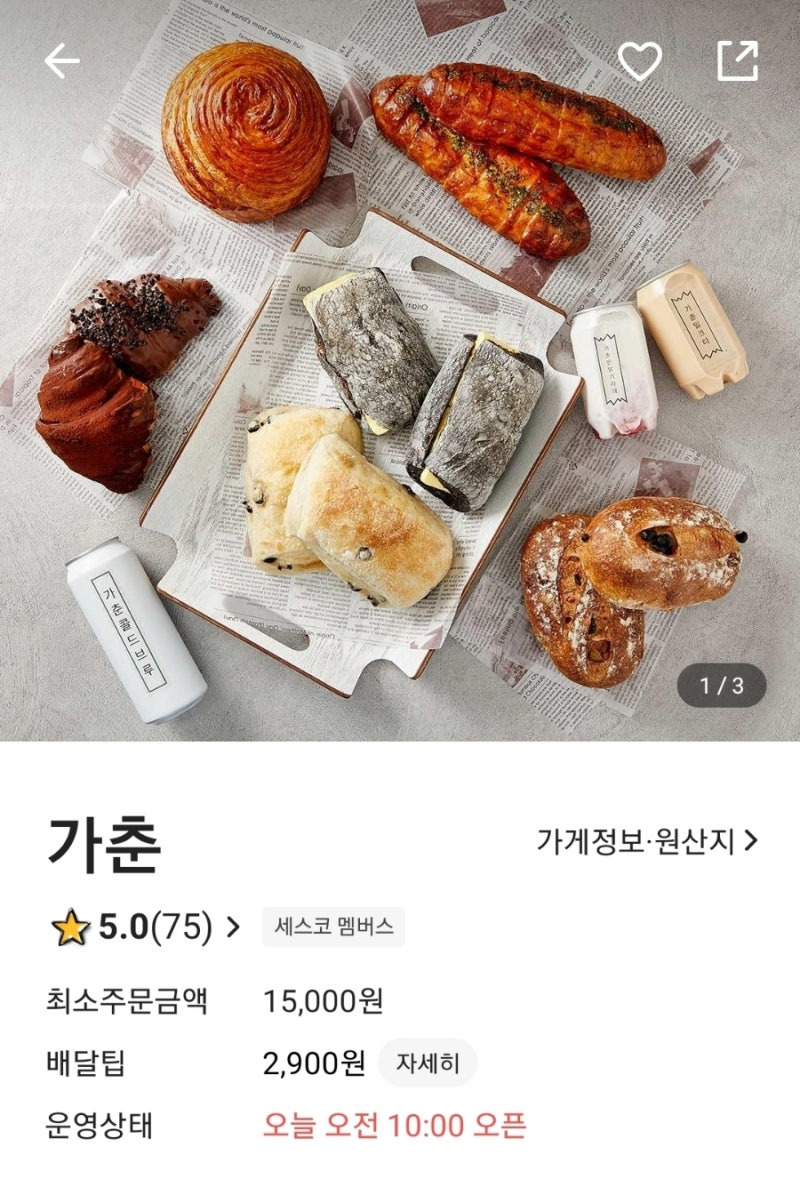This screenshot has width=800, height=1195.
Task: Go back using the top-left arrow
Action: point(62,61)
